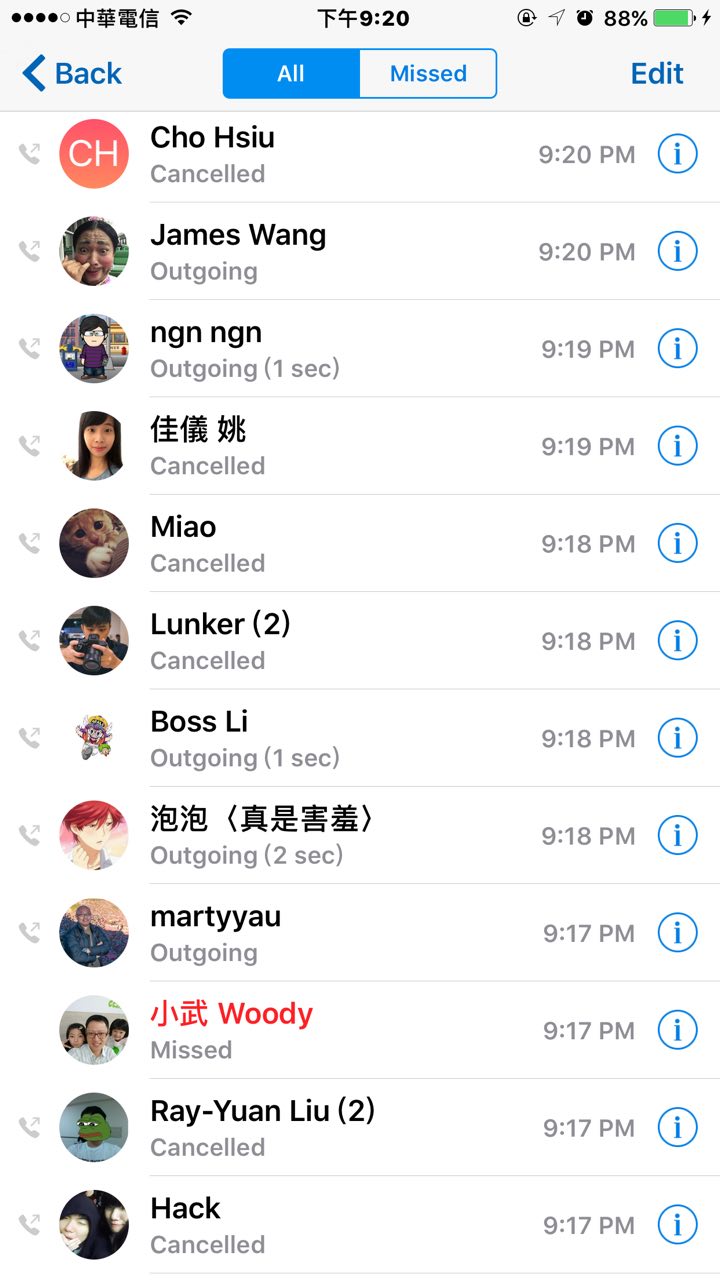The width and height of the screenshot is (720, 1280).
Task: Open info for Ray-Yuan Liu (2)
Action: pyautogui.click(x=677, y=1128)
